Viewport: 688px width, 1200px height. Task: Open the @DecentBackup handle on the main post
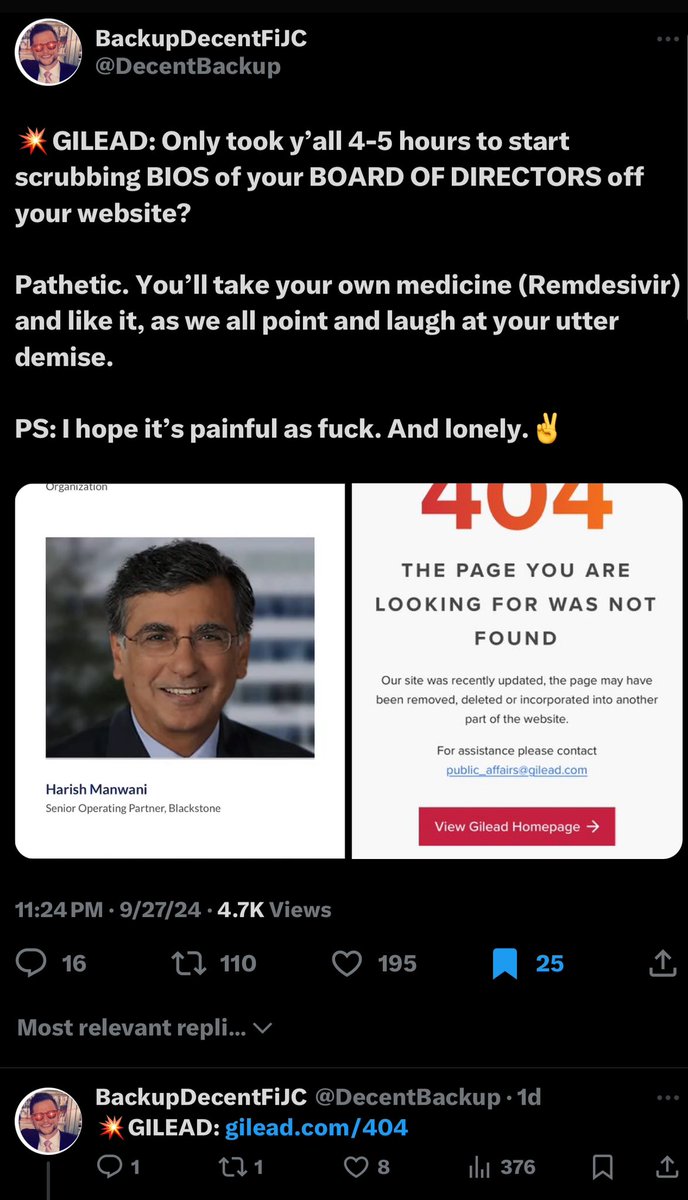pos(188,67)
